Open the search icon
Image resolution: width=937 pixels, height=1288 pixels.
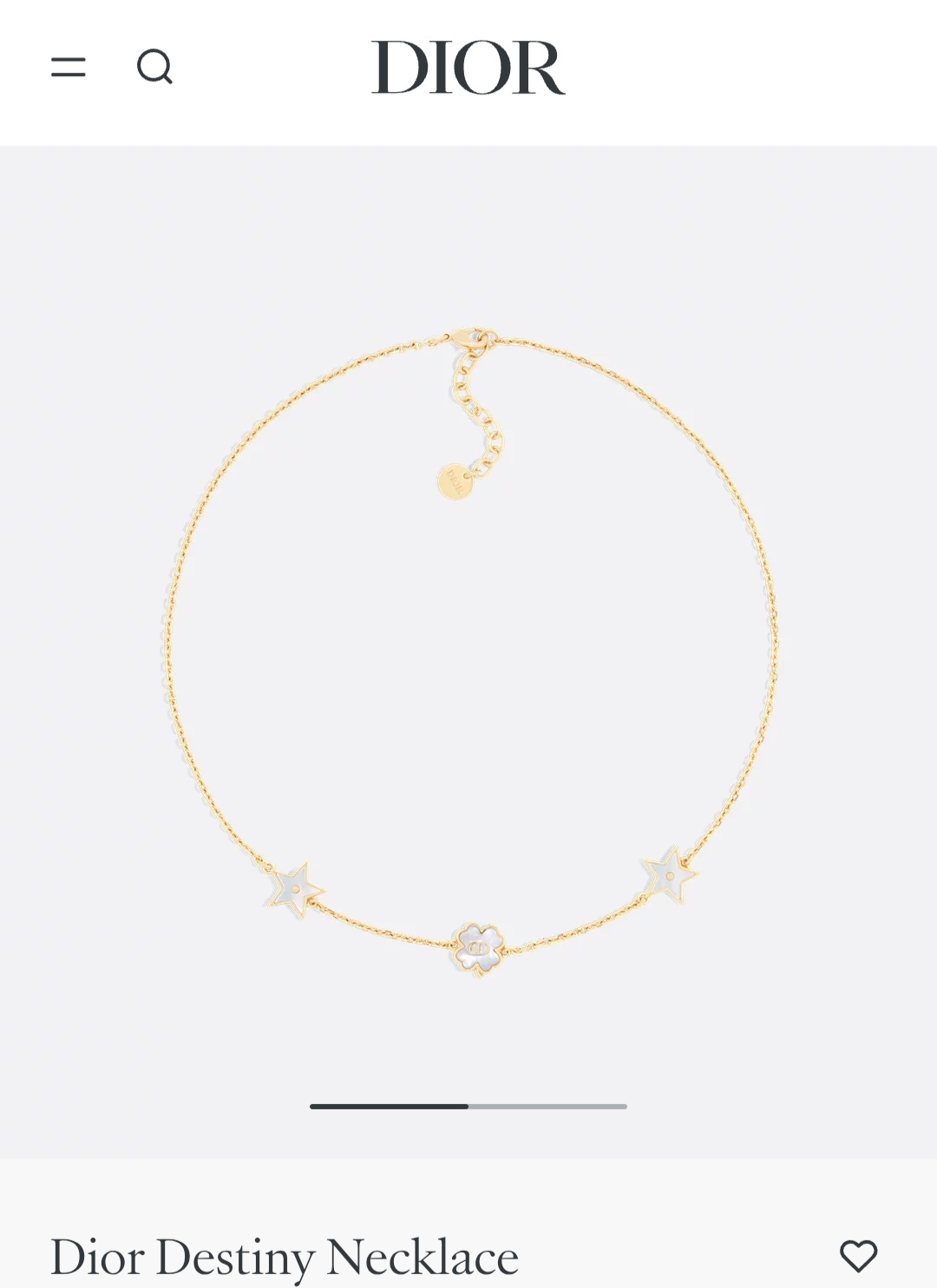click(154, 67)
